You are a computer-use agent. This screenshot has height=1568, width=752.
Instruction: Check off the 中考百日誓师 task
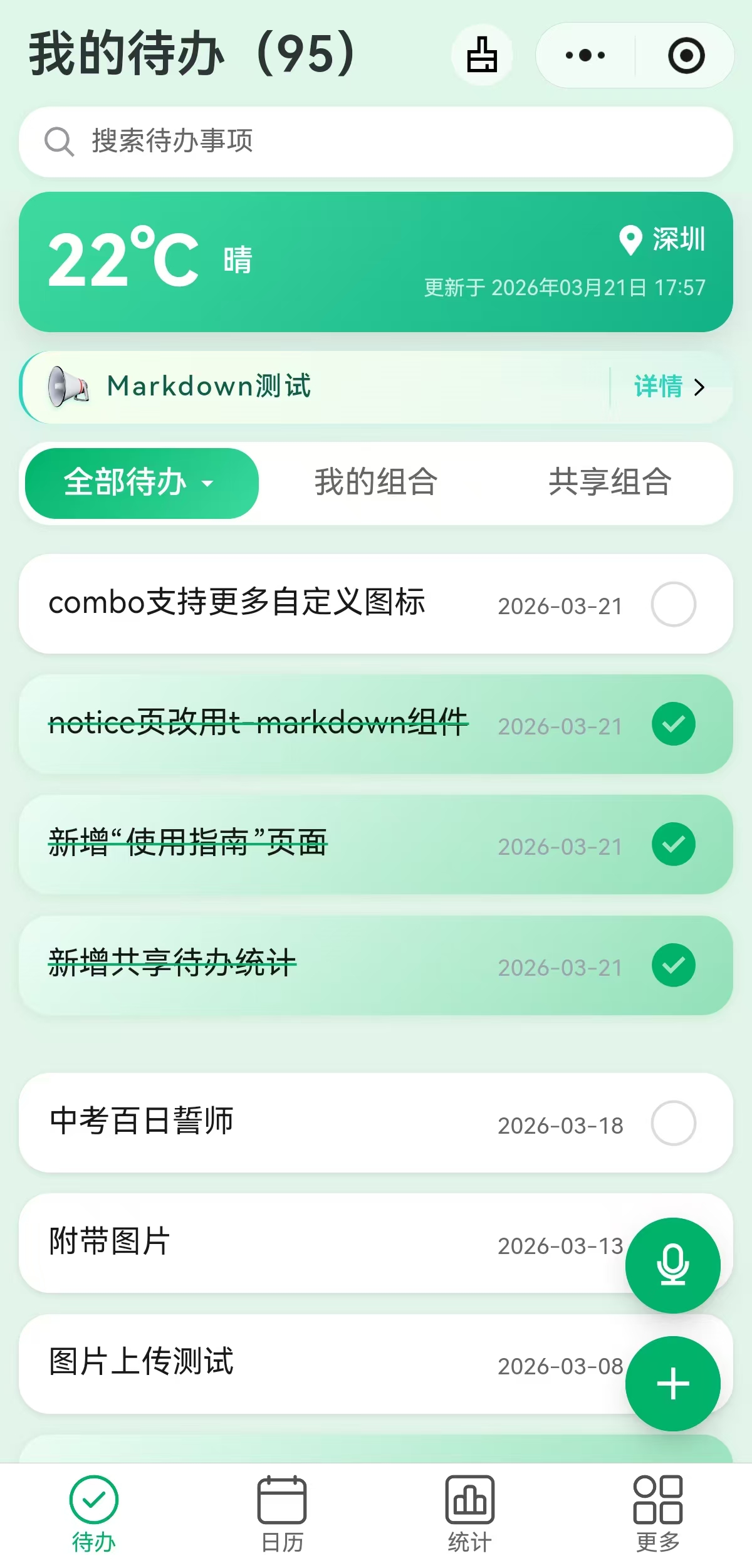tap(672, 1124)
